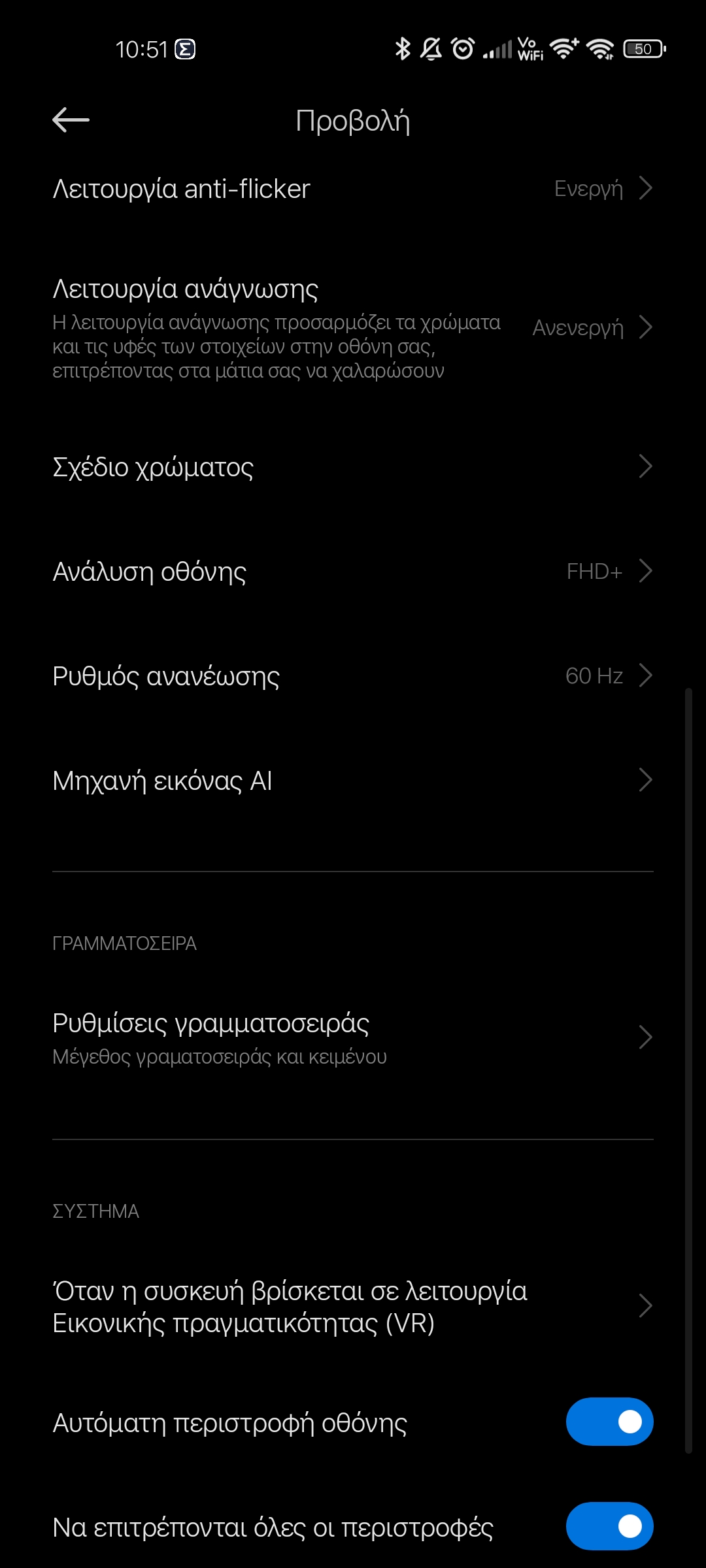Disable Να επιτρέπονται όλες οι περιστροφές
The width and height of the screenshot is (706, 1568).
click(x=609, y=1526)
